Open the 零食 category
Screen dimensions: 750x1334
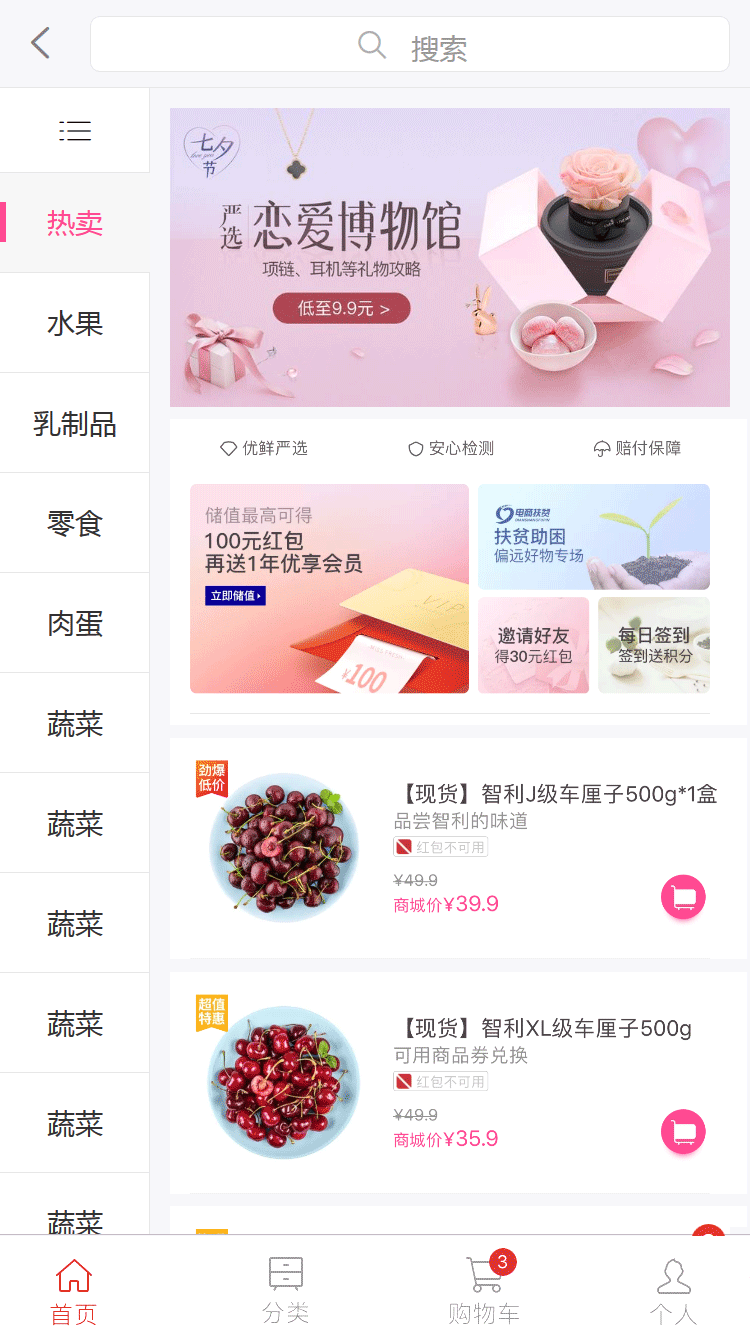coord(74,522)
